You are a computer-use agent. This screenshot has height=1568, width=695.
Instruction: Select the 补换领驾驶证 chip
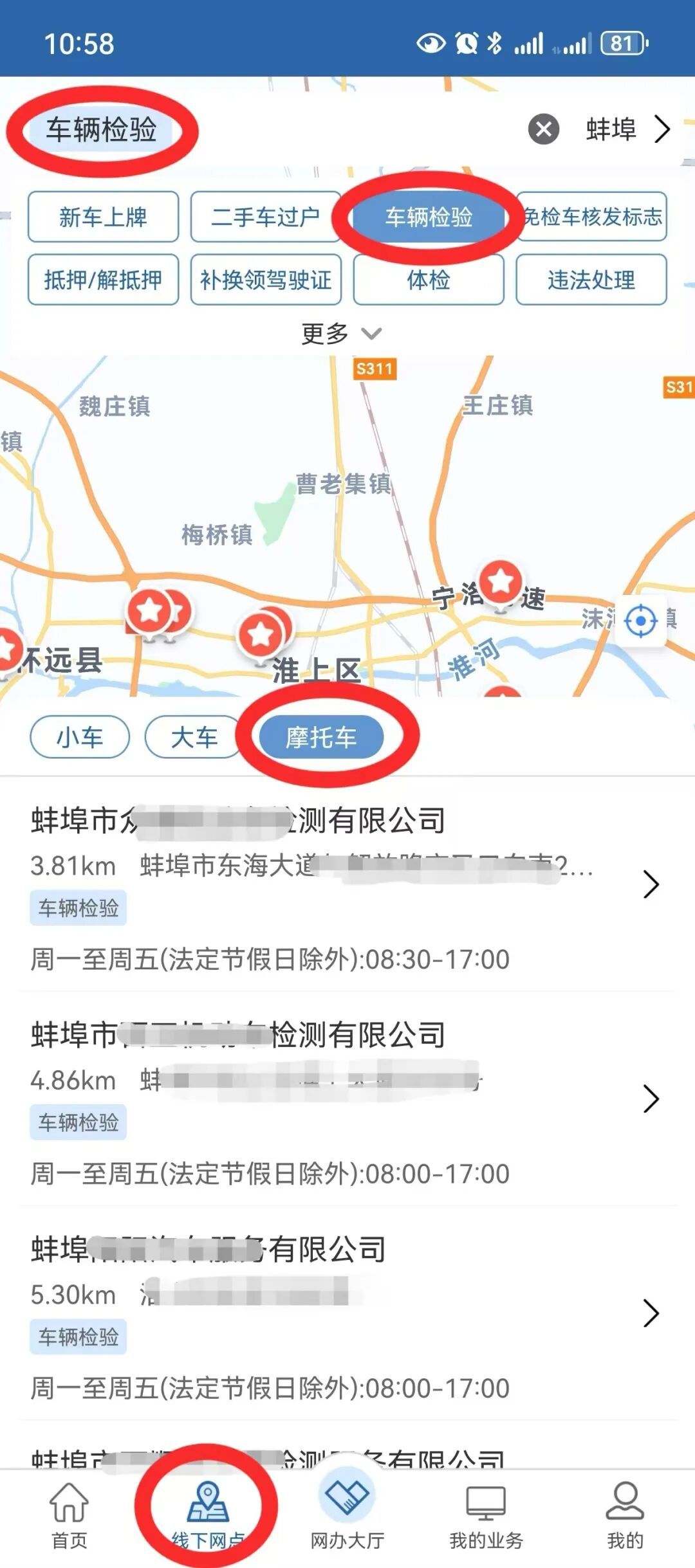(x=266, y=279)
